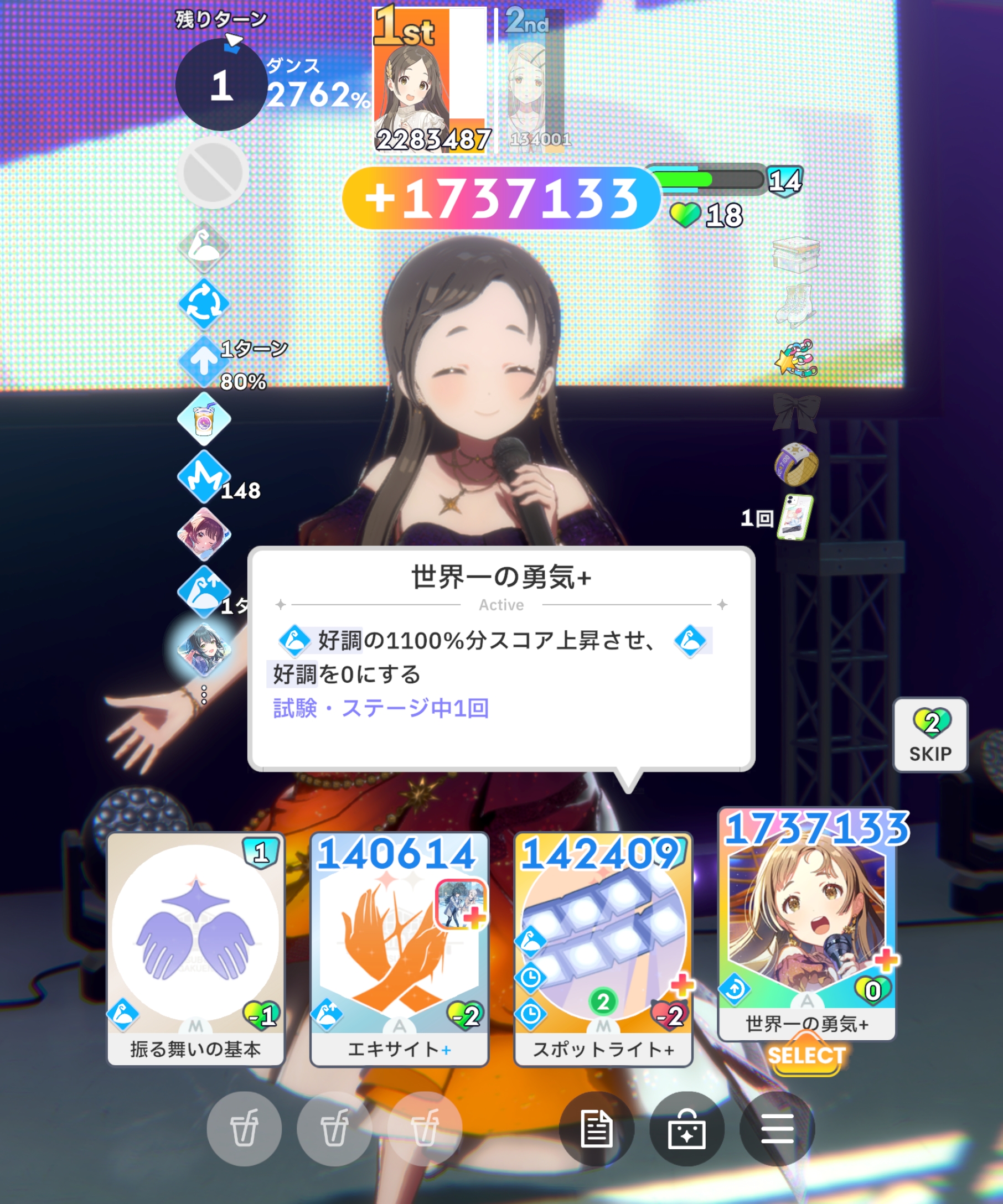Open the card log document icon
Viewport: 1003px width, 1204px height.
click(x=596, y=1128)
